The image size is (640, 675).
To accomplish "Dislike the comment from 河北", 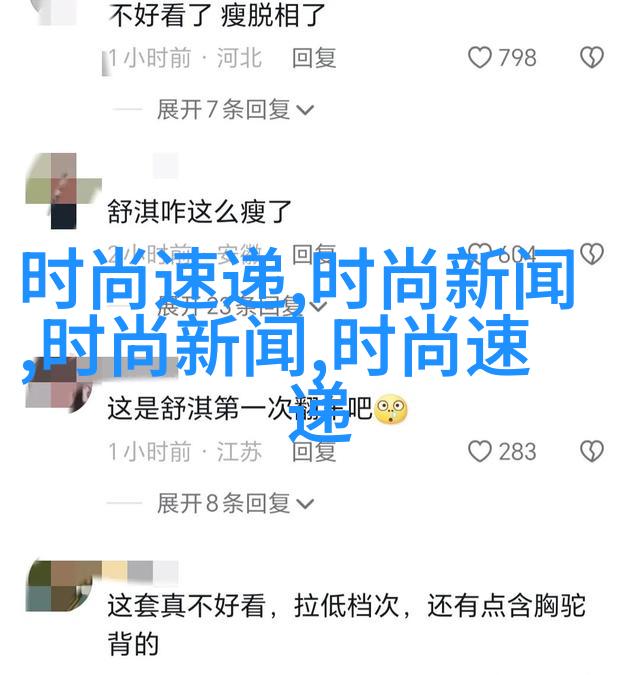I will coord(592,58).
